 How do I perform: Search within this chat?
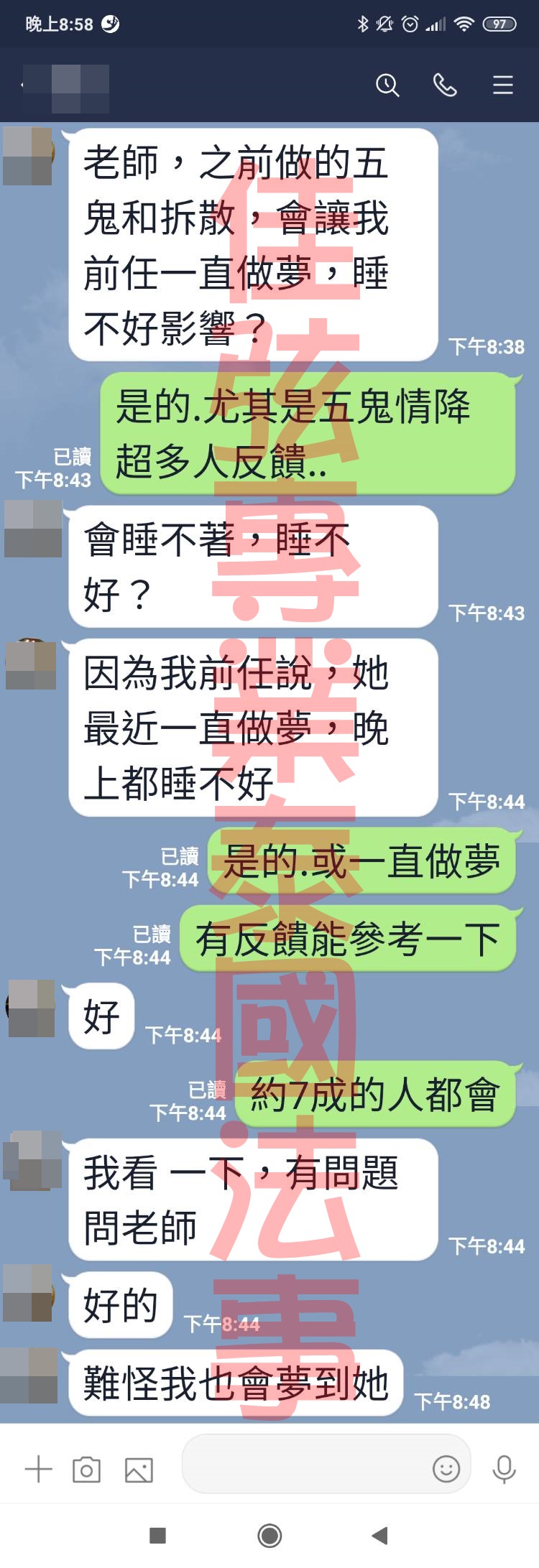point(387,85)
